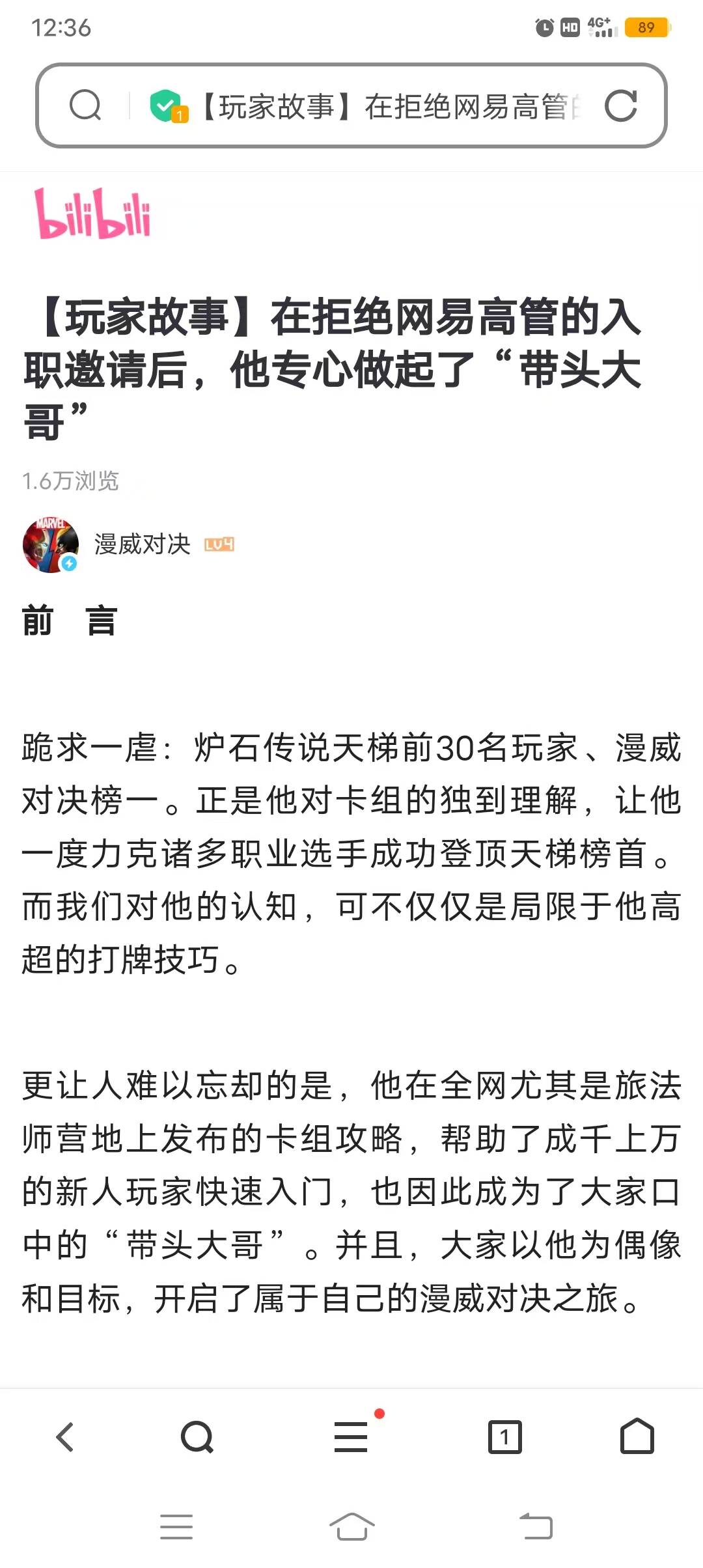Tap the system back button

coord(536,1526)
